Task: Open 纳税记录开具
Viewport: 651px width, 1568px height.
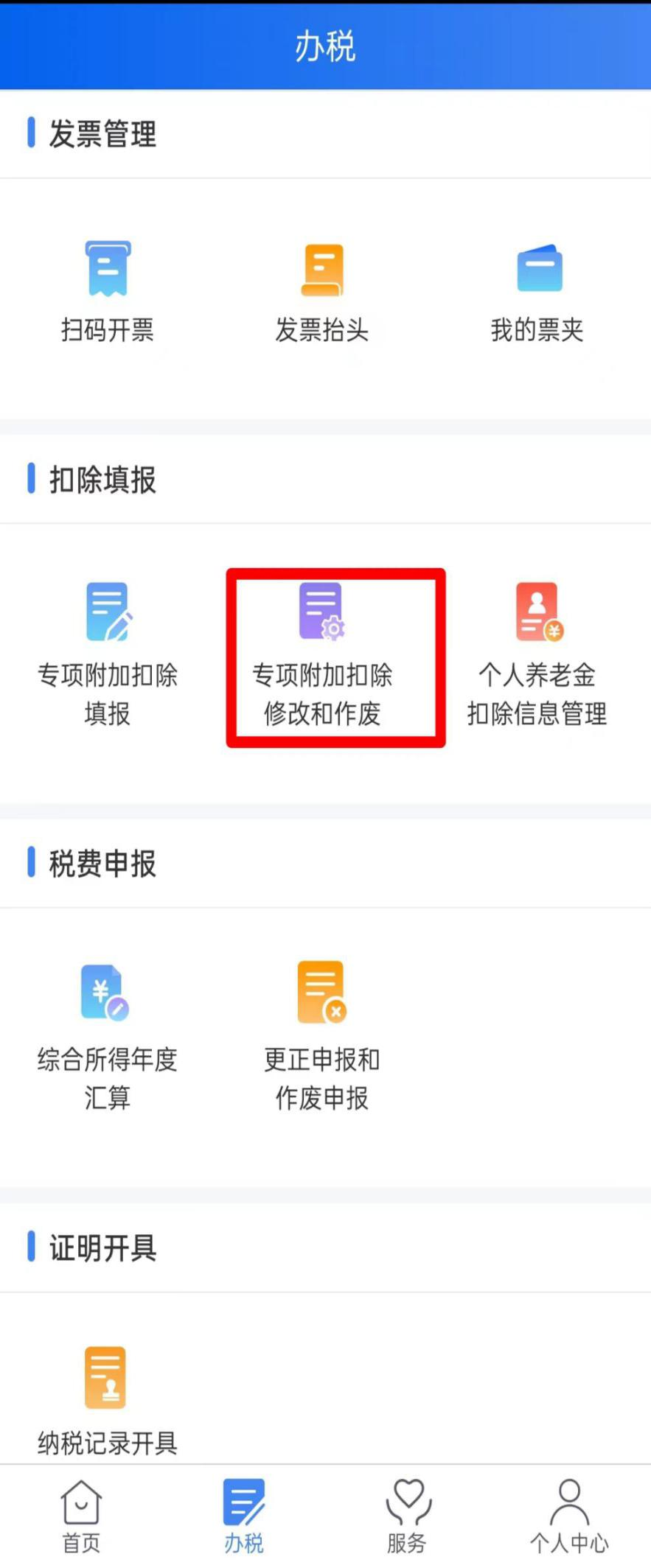Action: [108, 1400]
